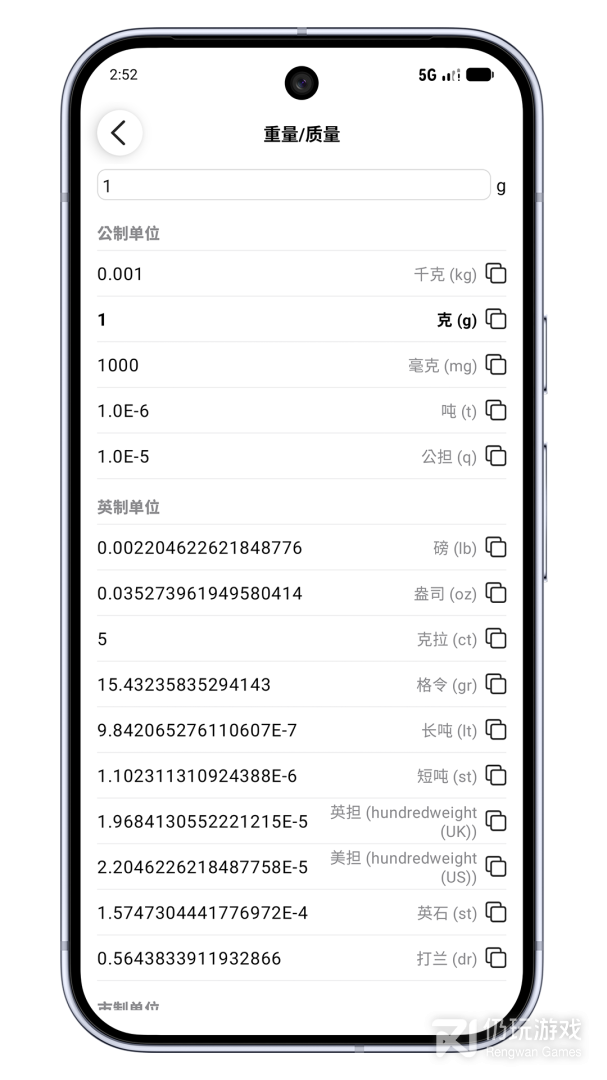Copy the 克拉 (ct) value
Screen dimensions: 607x1080
496,638
